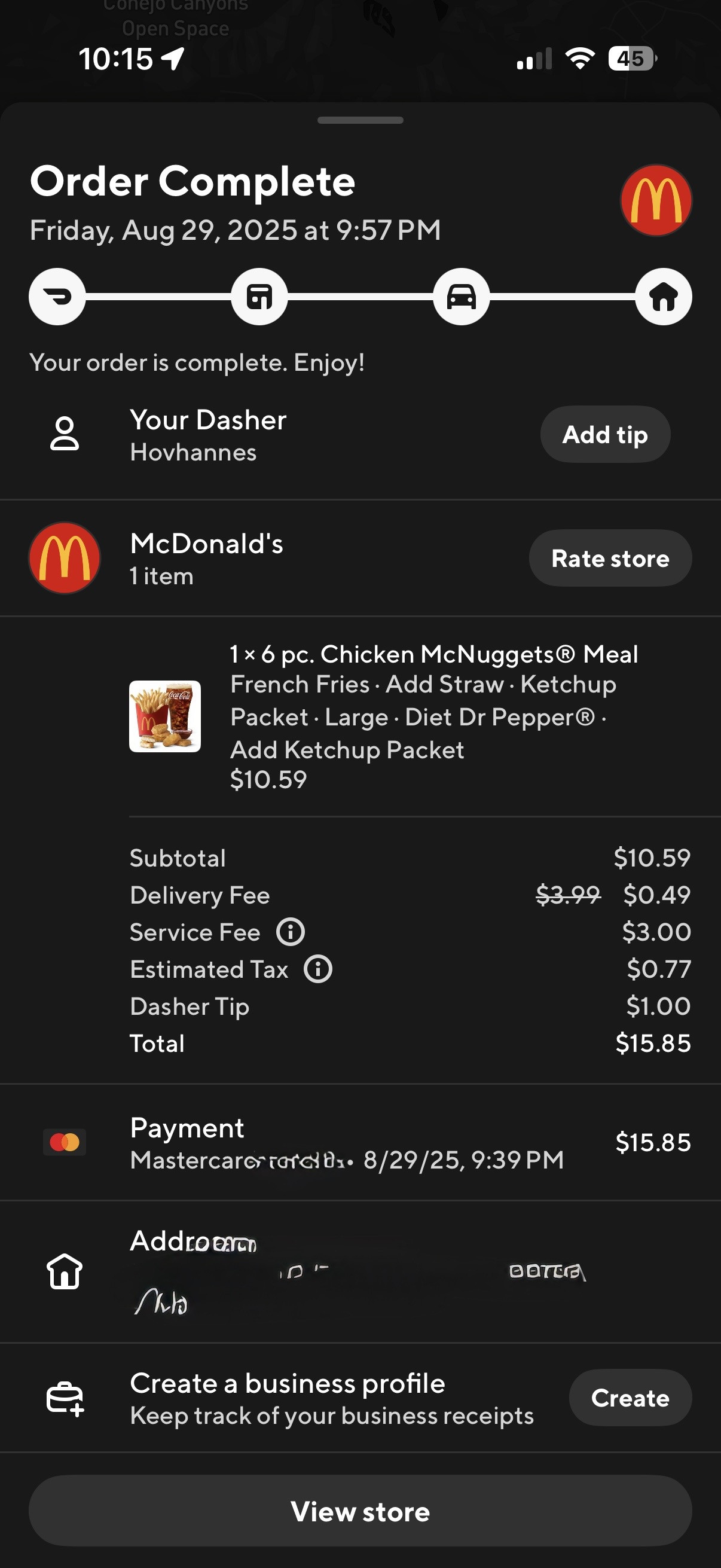Viewport: 721px width, 1568px height.
Task: Tap the sheet drag handle
Action: (x=360, y=120)
